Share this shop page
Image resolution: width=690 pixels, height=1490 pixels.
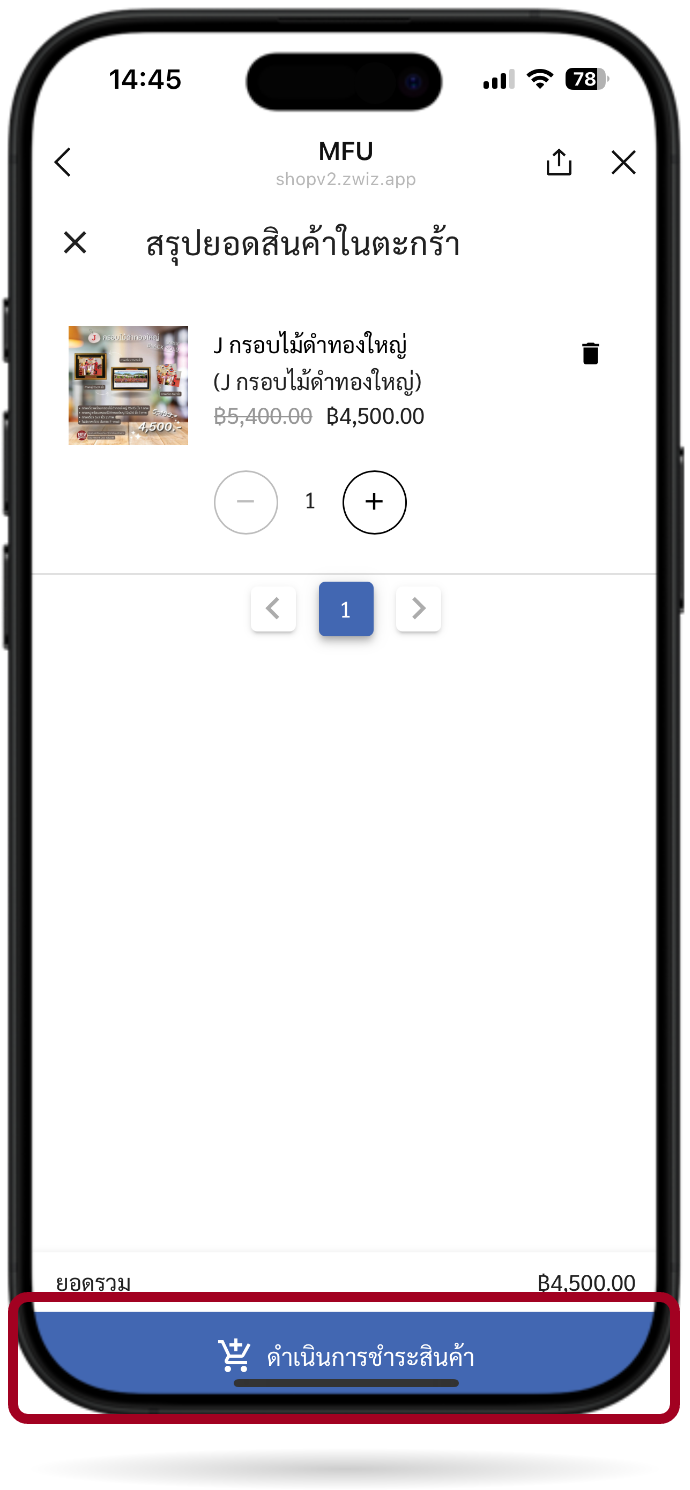click(x=559, y=162)
